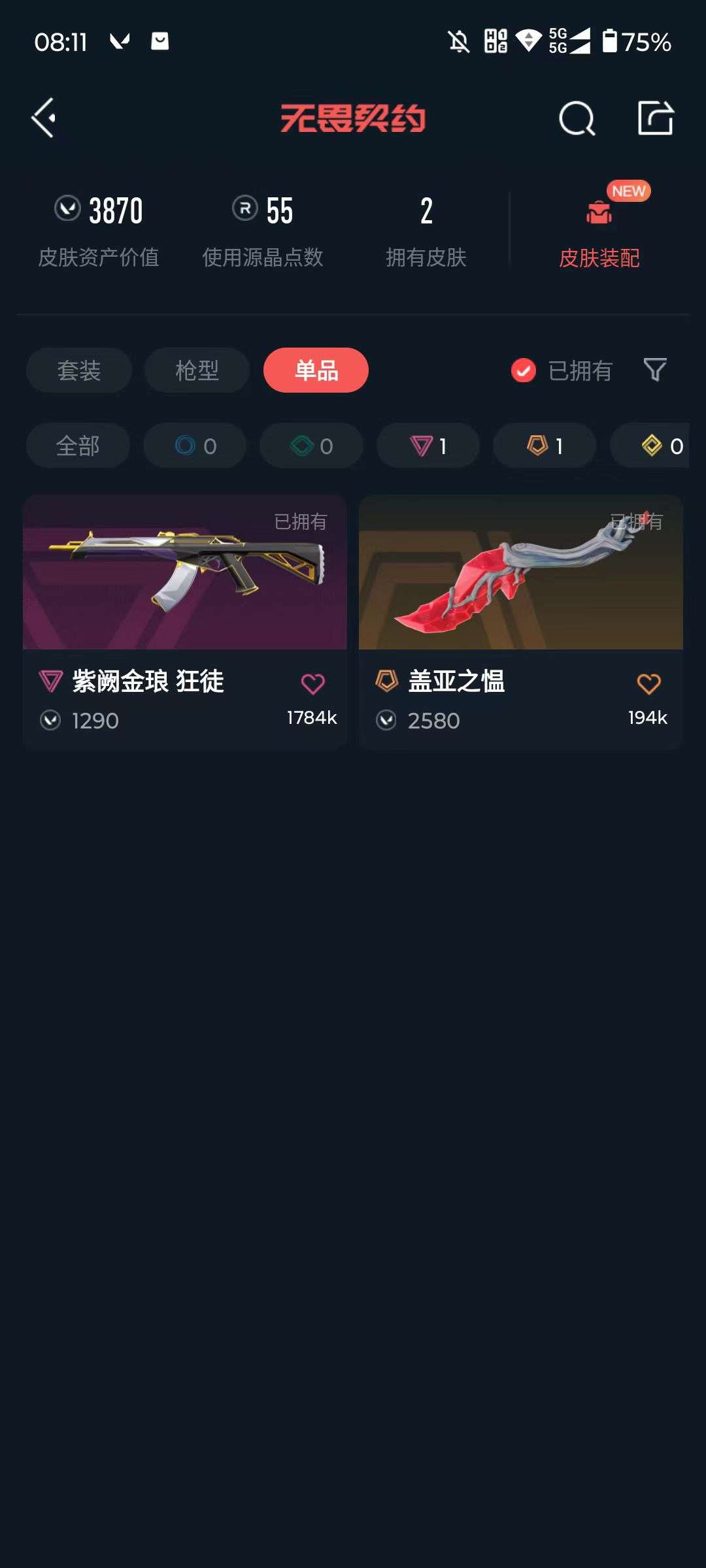
Task: Select the 单品 tab
Action: (316, 370)
